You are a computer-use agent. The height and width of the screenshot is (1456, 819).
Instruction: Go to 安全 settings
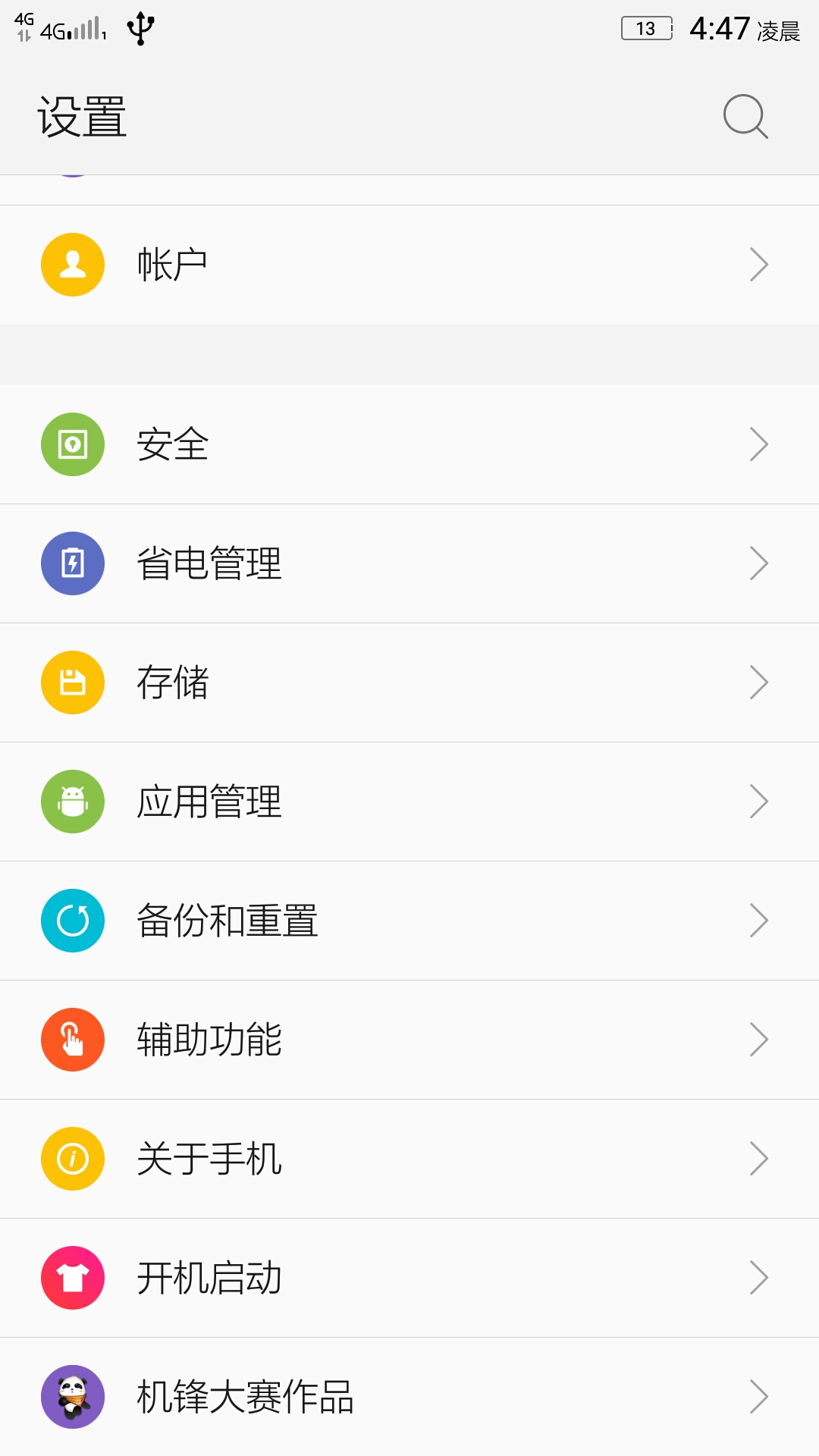pos(409,444)
